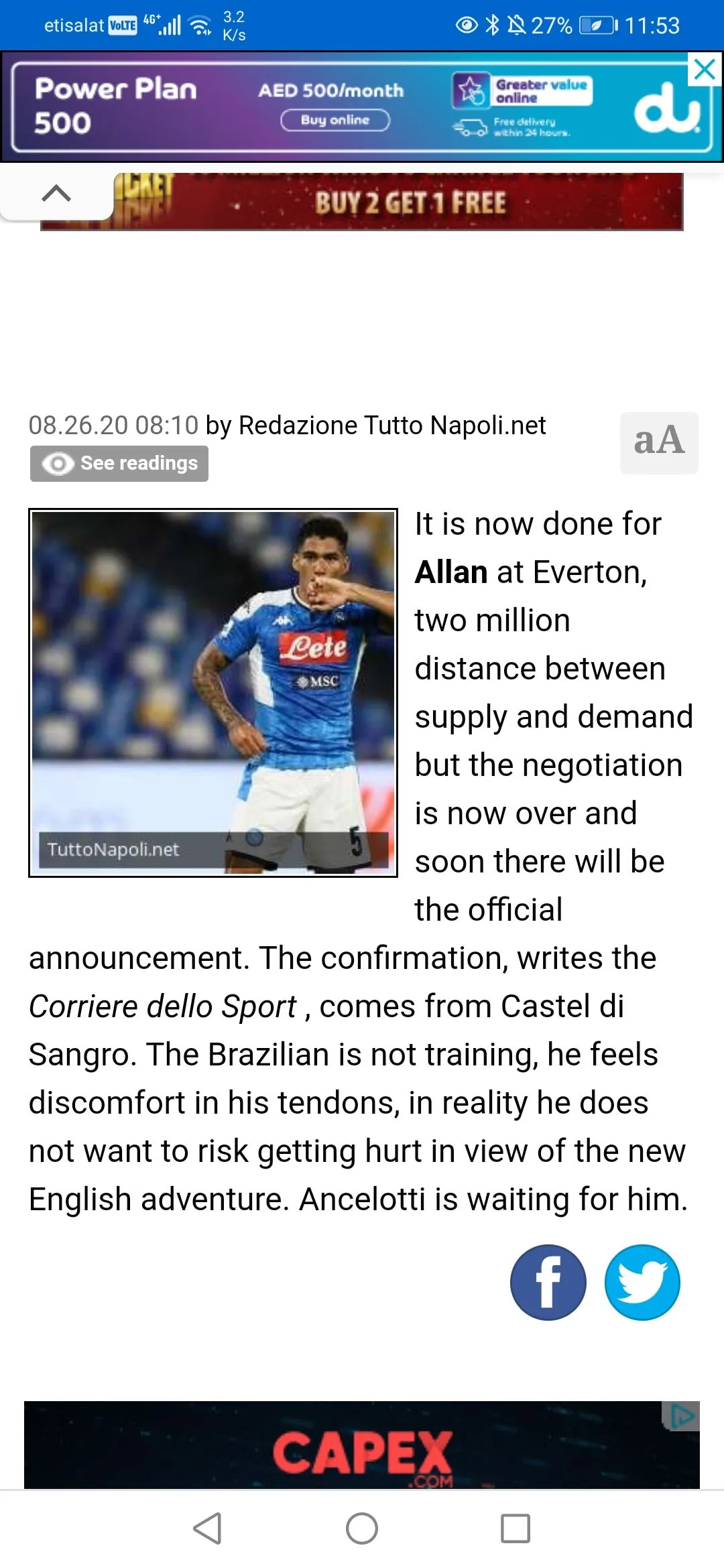The height and width of the screenshot is (1568, 724).
Task: Tap the eye visibility indicator in status bar
Action: 468,25
